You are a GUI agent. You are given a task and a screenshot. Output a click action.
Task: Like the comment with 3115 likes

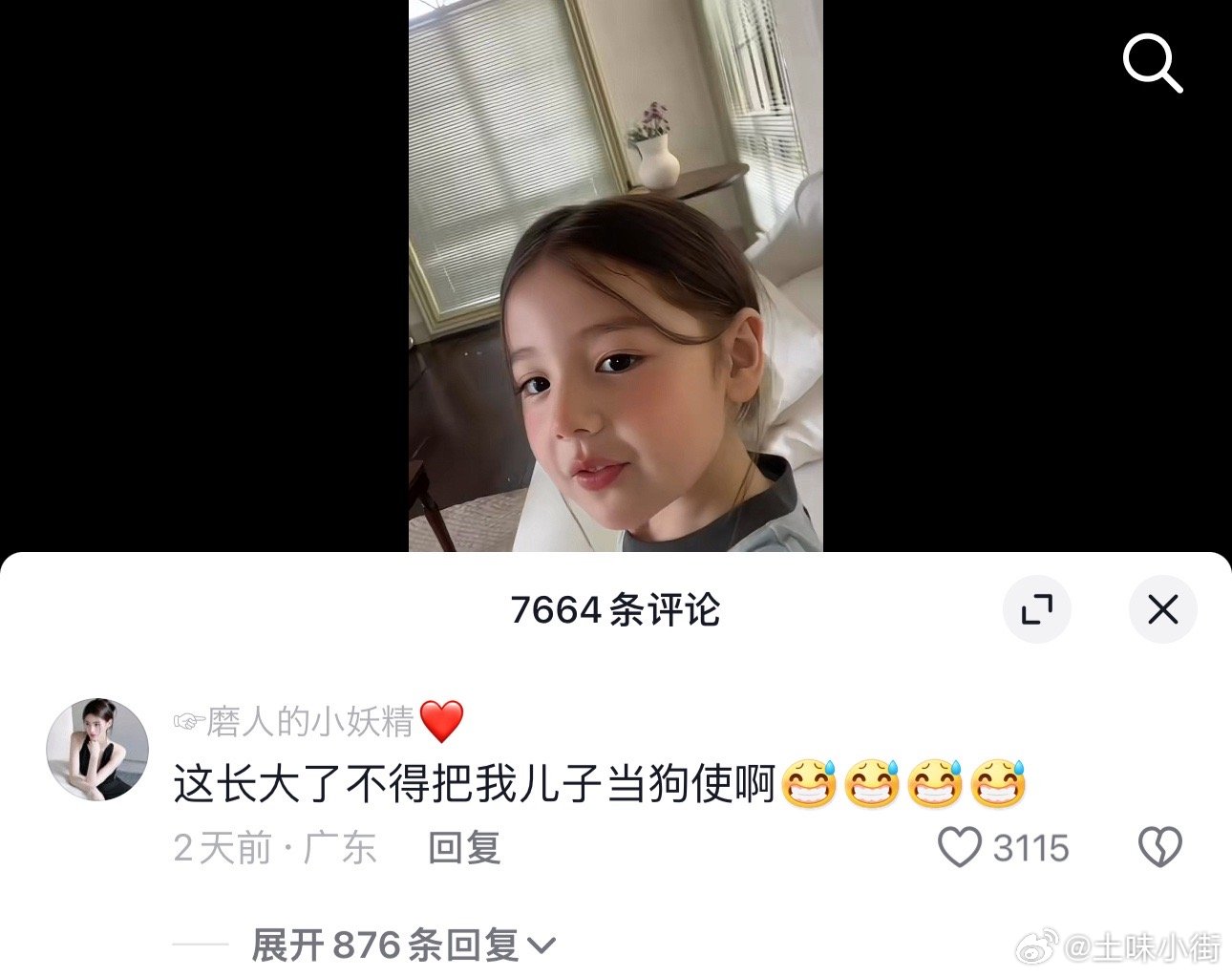(x=960, y=847)
